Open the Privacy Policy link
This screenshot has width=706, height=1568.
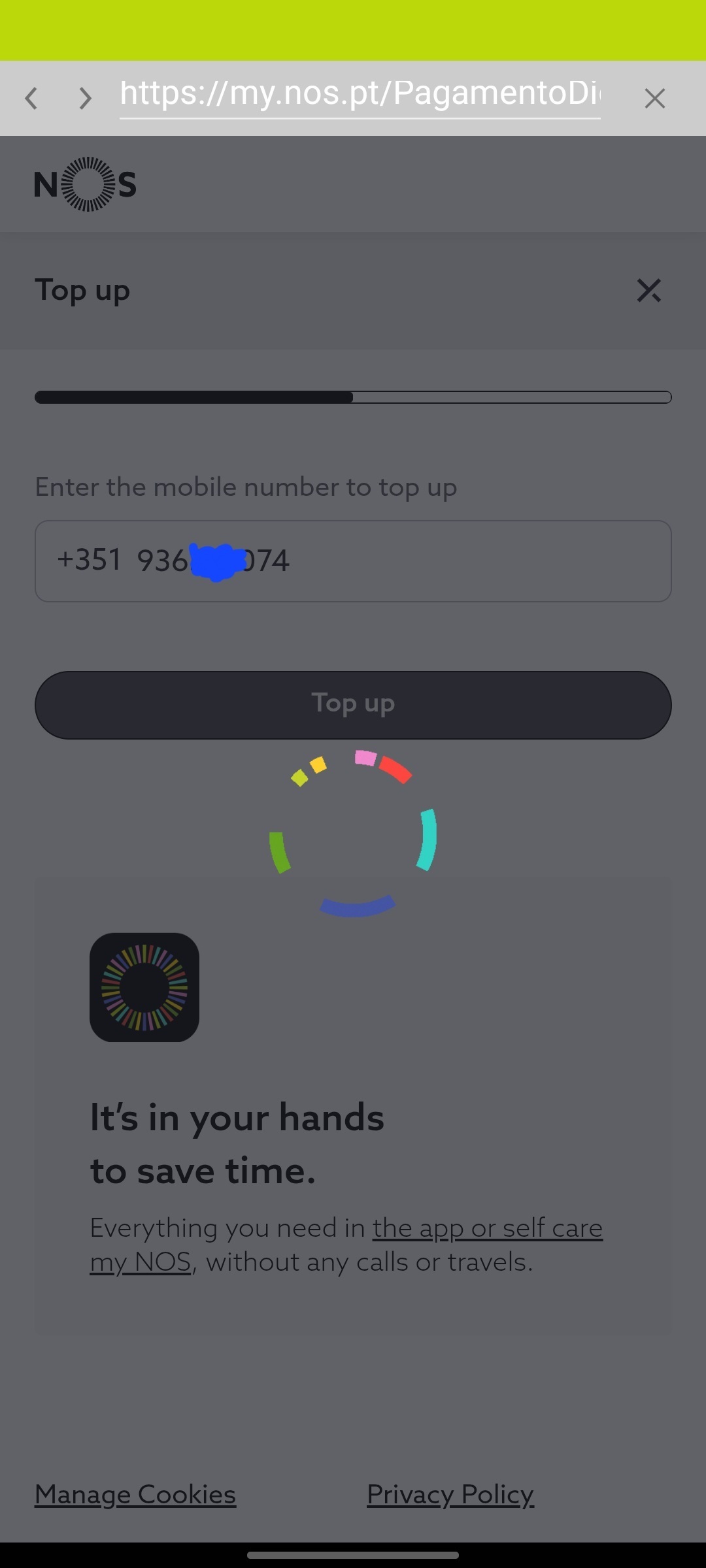click(x=450, y=1495)
